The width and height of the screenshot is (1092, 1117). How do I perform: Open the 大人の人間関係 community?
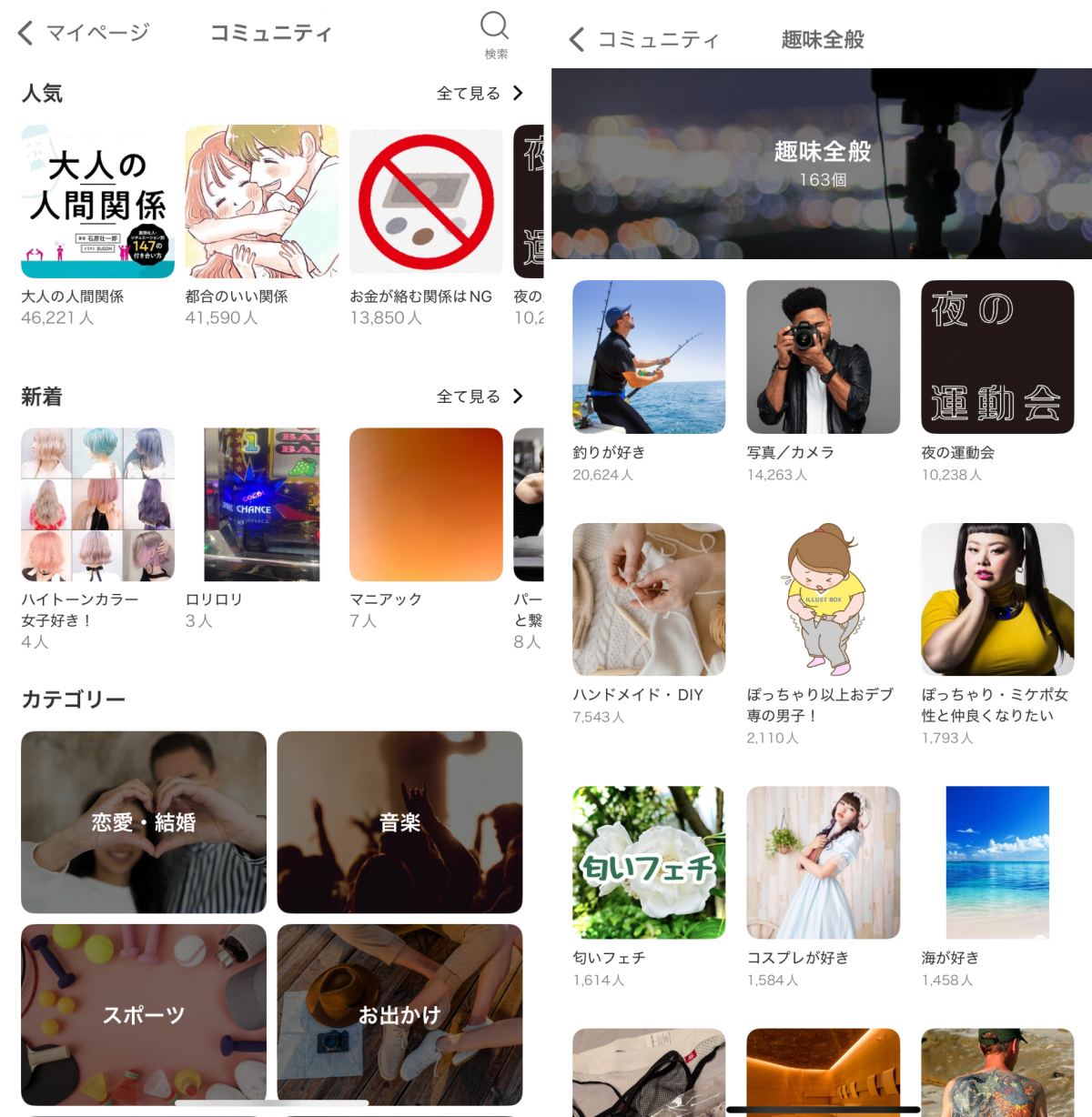pos(98,202)
